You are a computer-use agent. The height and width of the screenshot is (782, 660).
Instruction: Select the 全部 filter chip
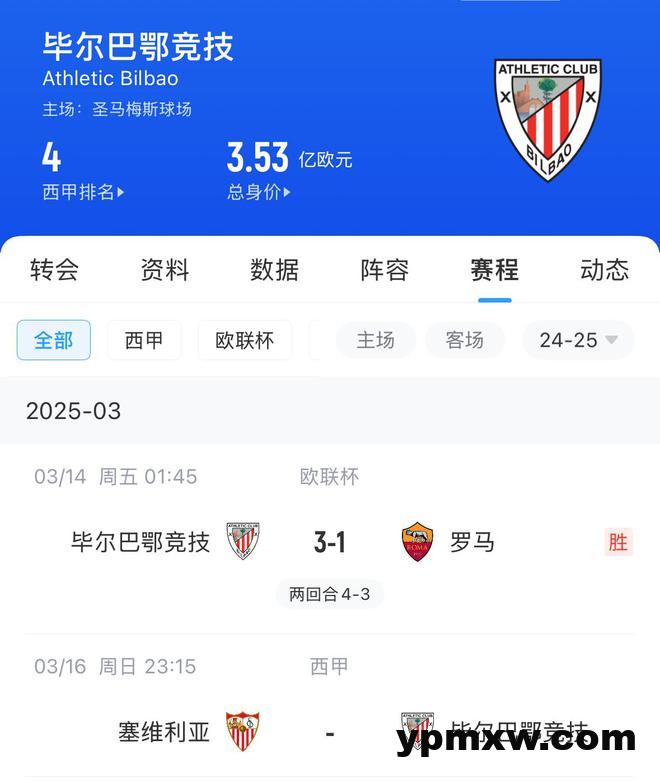point(54,340)
